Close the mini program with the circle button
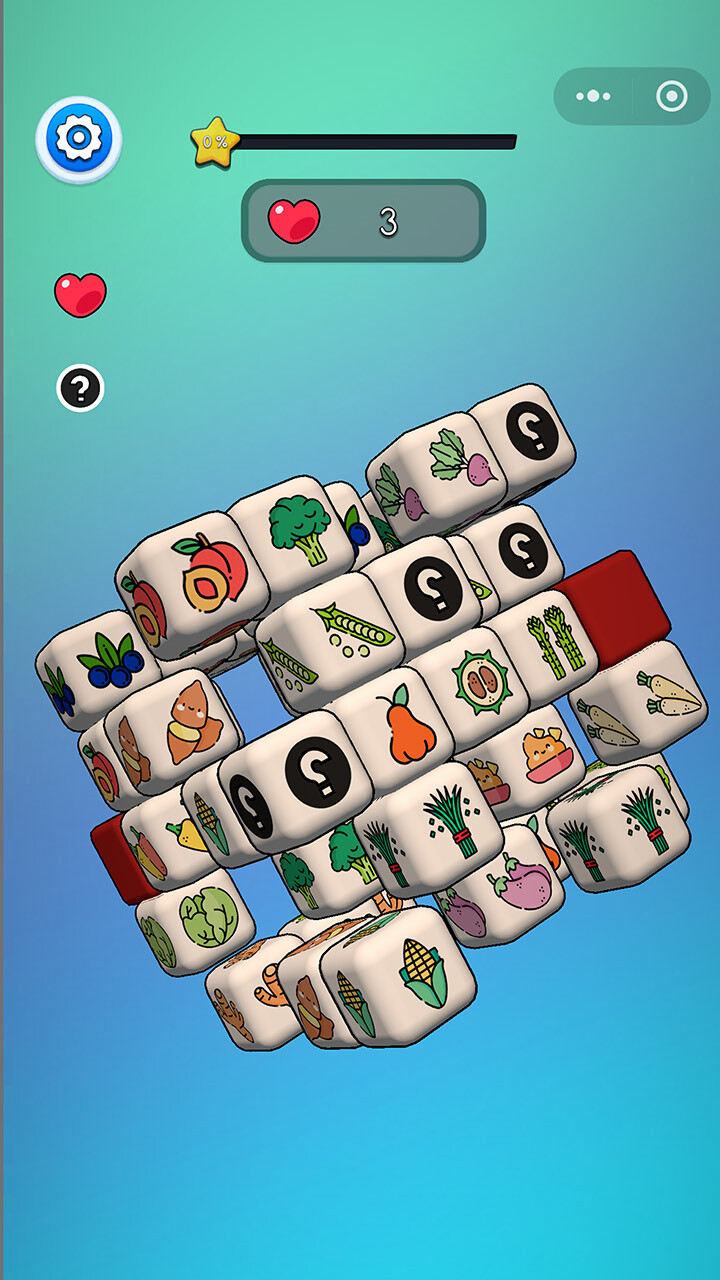Viewport: 720px width, 1280px height. 671,96
